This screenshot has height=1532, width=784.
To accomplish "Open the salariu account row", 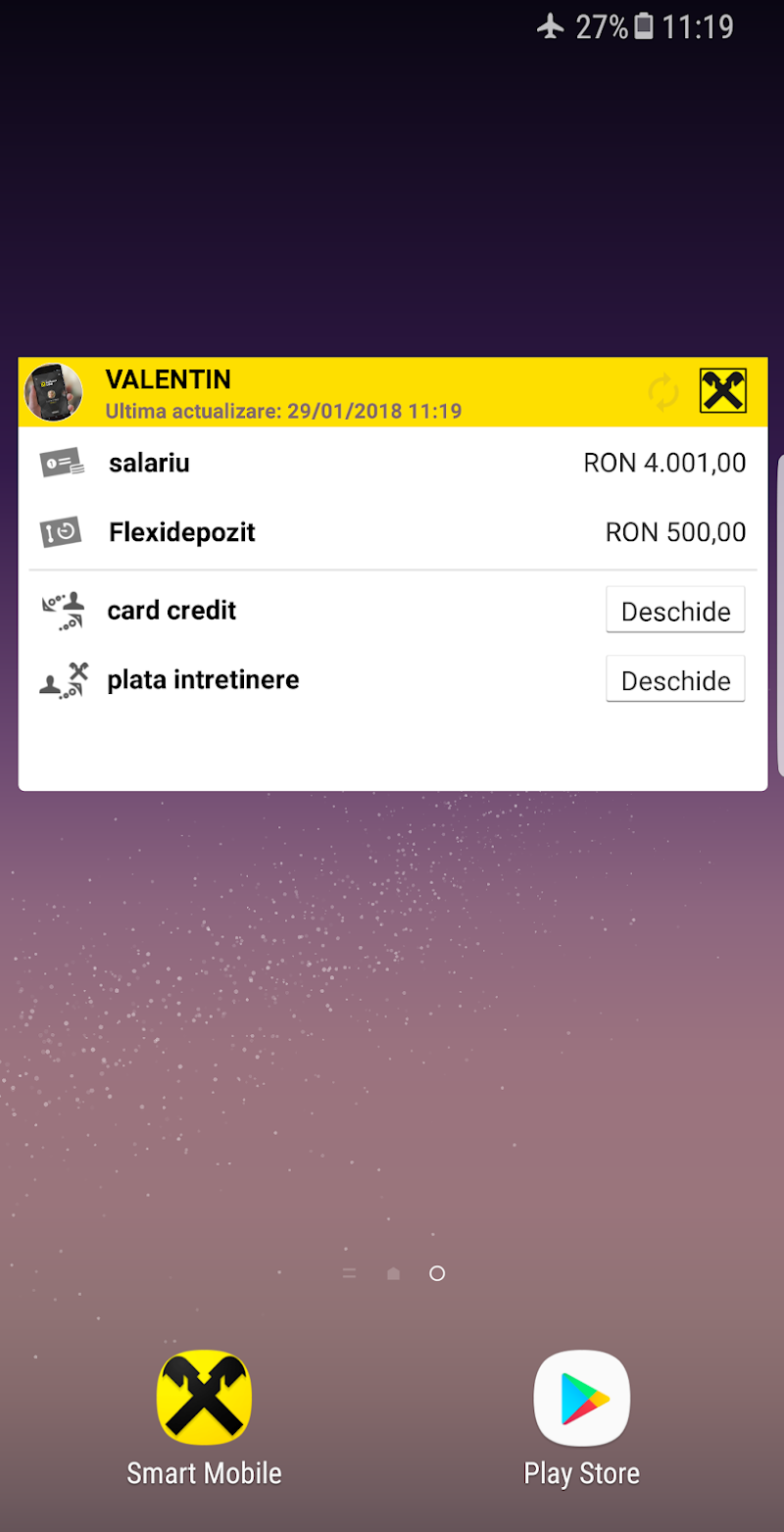I will coord(392,463).
